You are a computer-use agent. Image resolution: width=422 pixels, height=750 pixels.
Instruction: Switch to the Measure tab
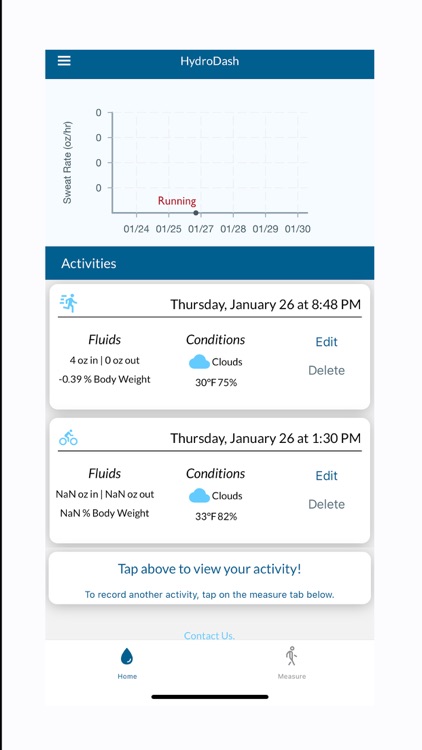[291, 662]
